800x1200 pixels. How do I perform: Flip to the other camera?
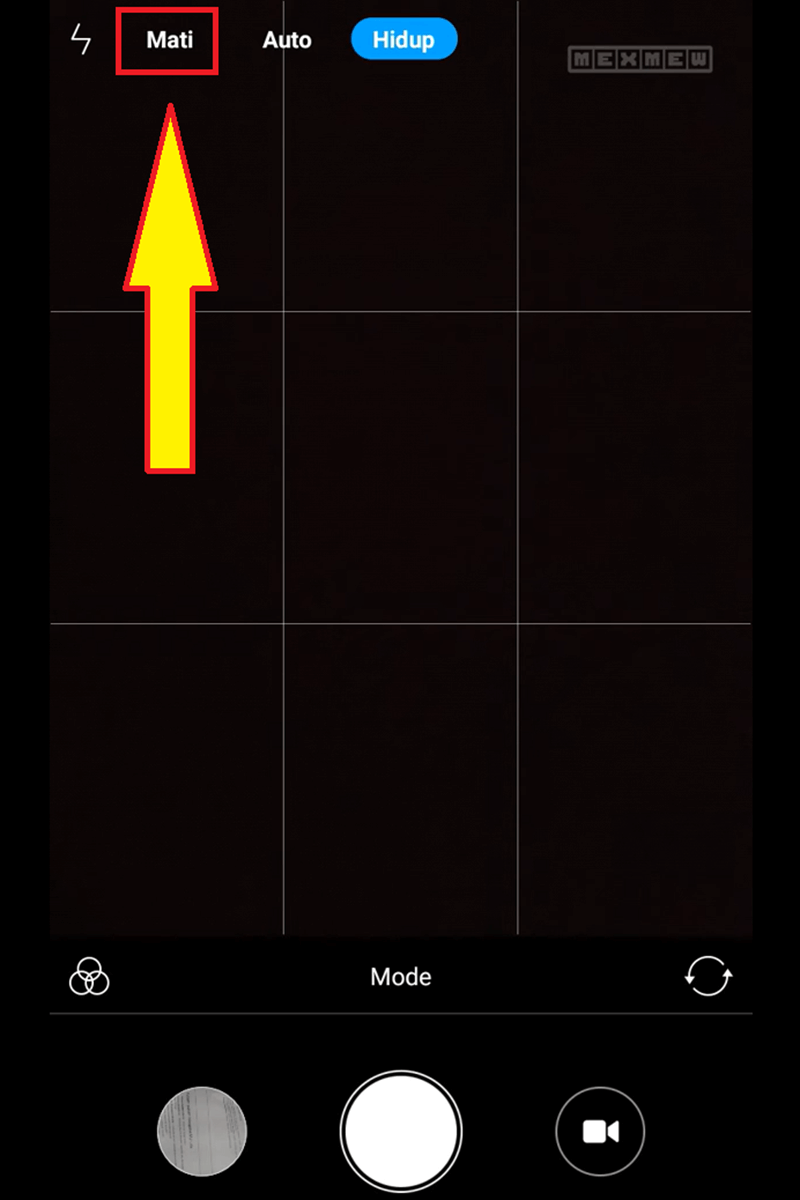click(708, 976)
